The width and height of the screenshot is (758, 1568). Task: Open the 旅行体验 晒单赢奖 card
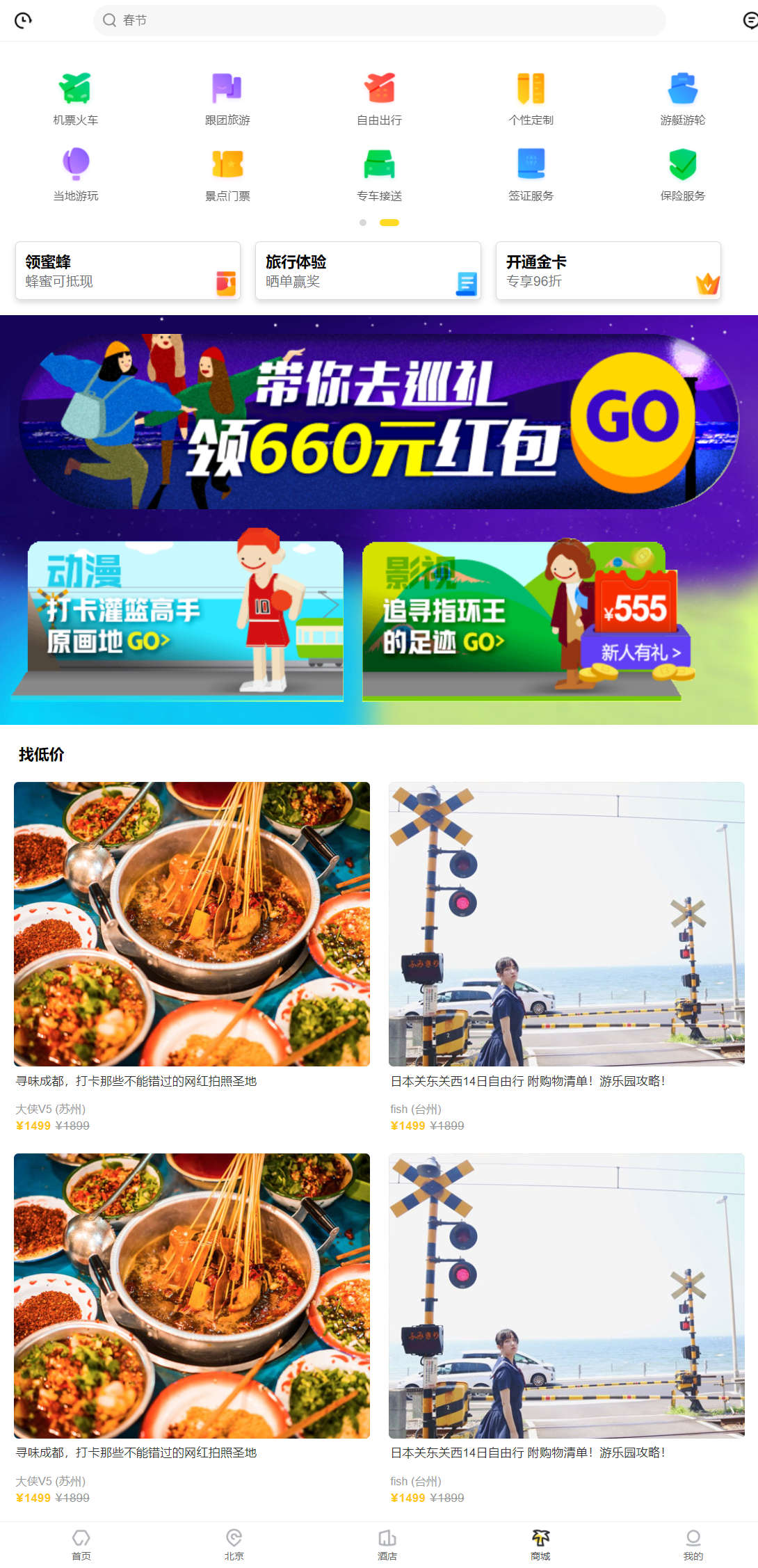coord(368,271)
